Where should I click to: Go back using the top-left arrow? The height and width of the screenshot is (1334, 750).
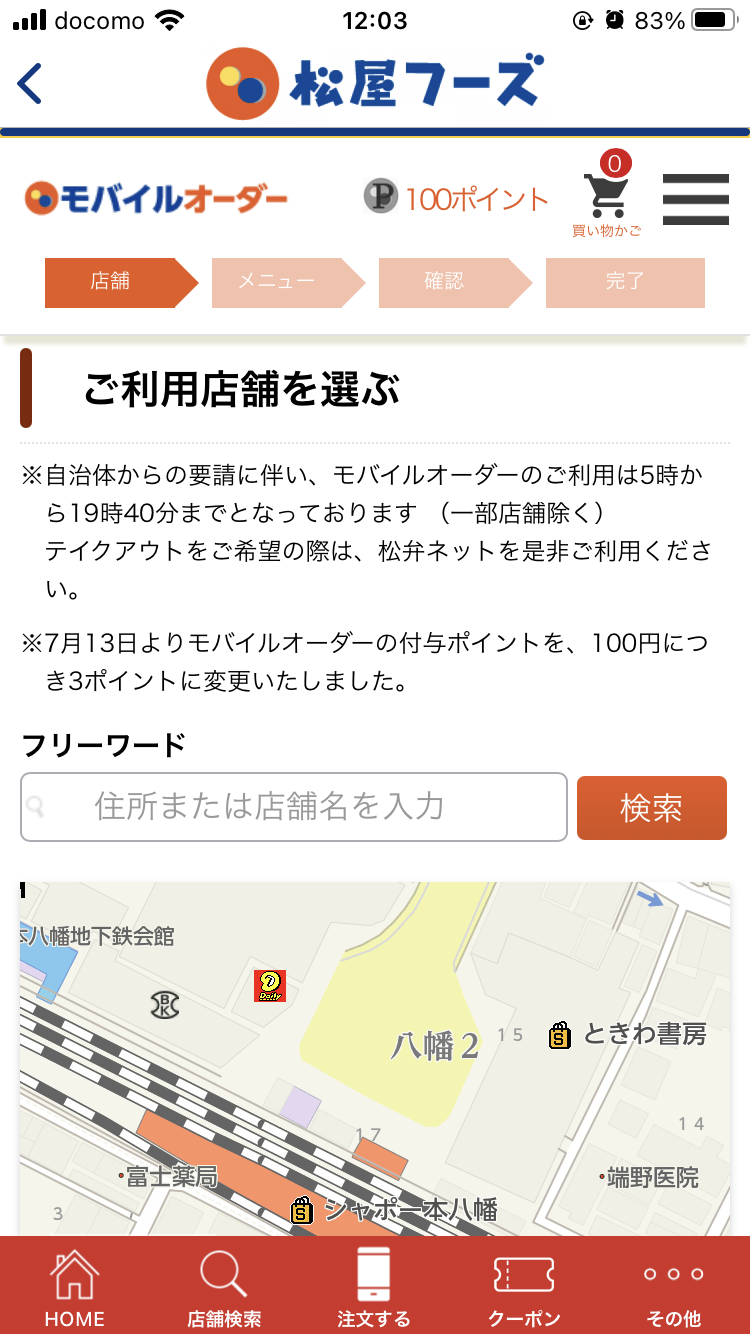coord(31,84)
